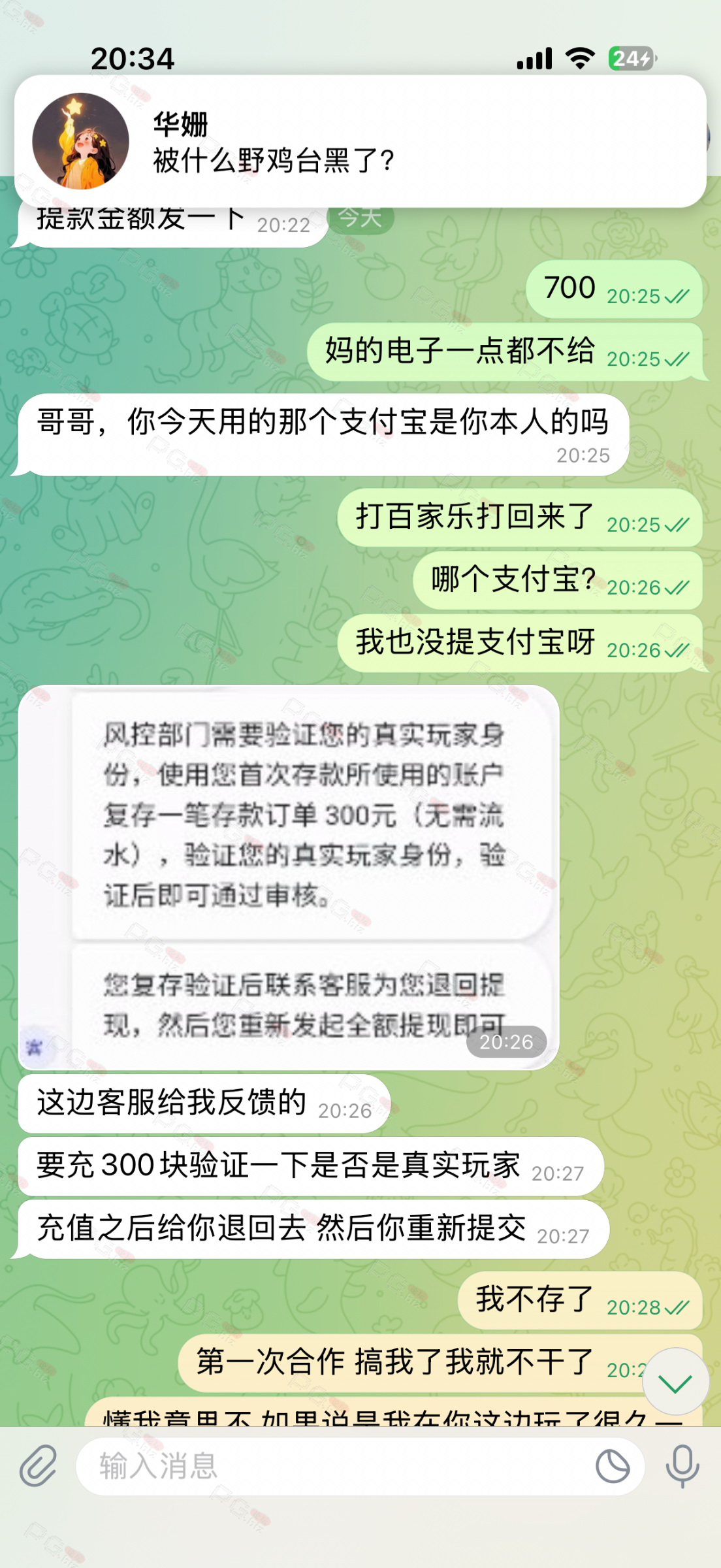Open the notification banner from 华姗
This screenshot has width=721, height=1568.
pyautogui.click(x=360, y=141)
